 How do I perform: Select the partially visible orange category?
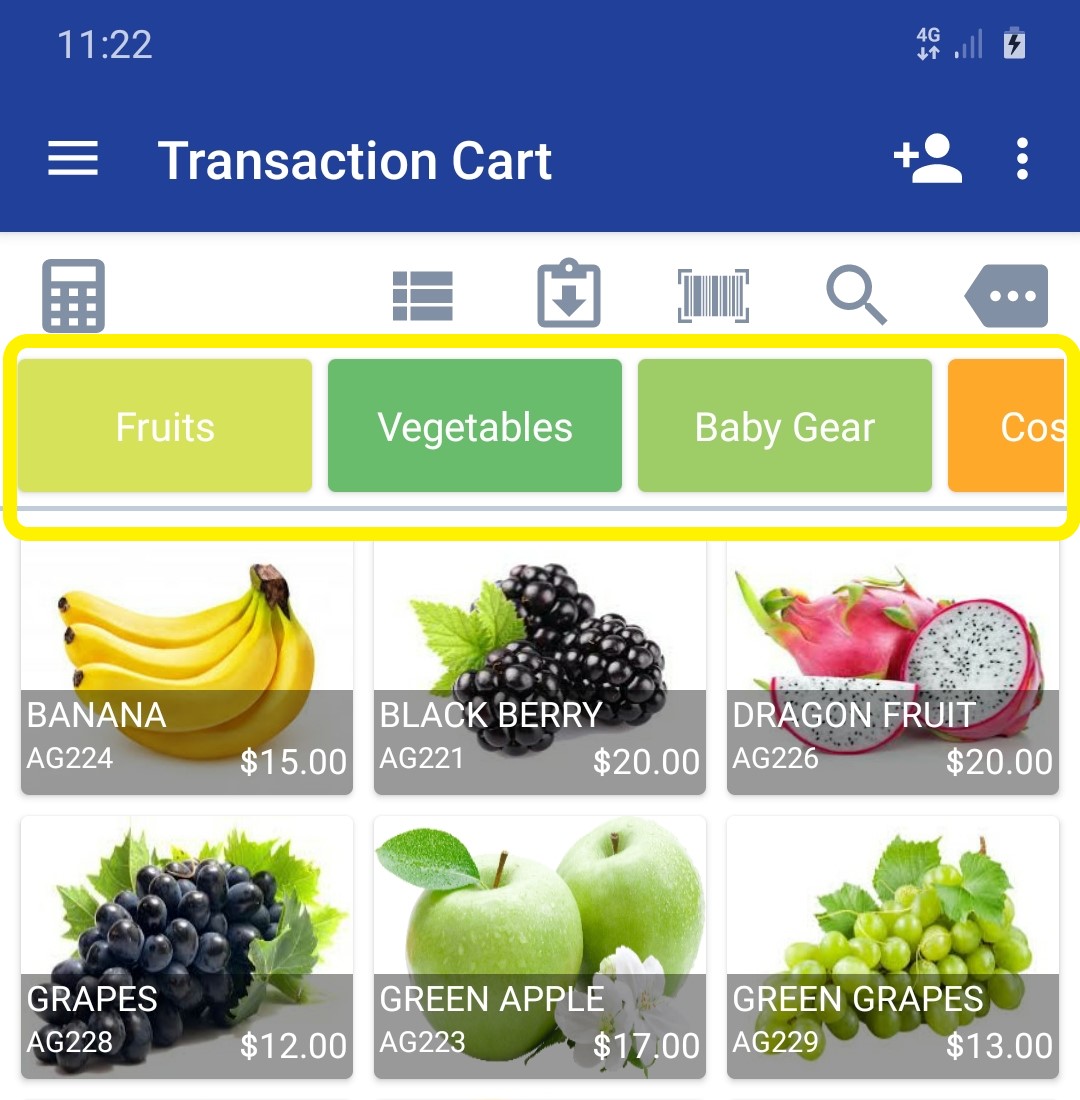1006,427
